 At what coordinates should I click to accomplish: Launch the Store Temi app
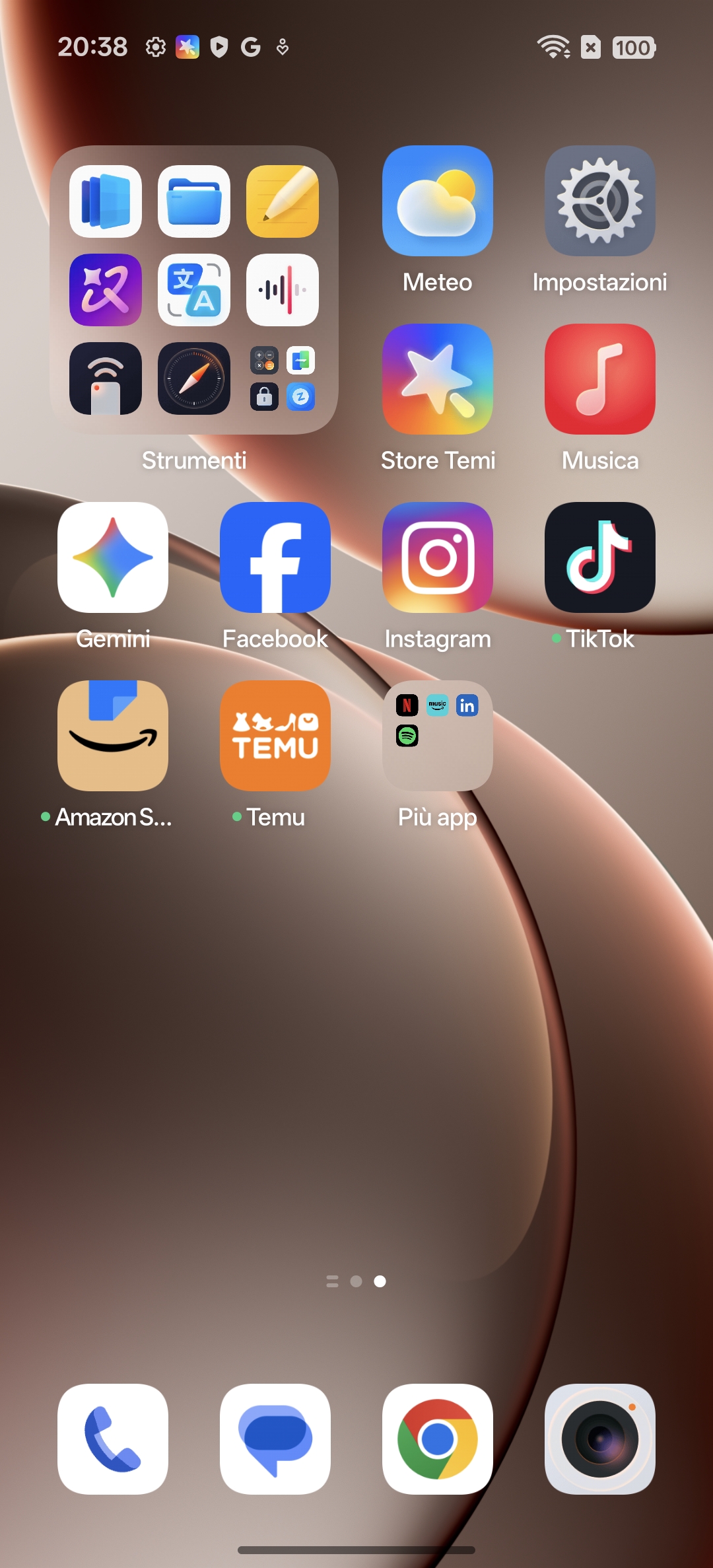point(437,379)
